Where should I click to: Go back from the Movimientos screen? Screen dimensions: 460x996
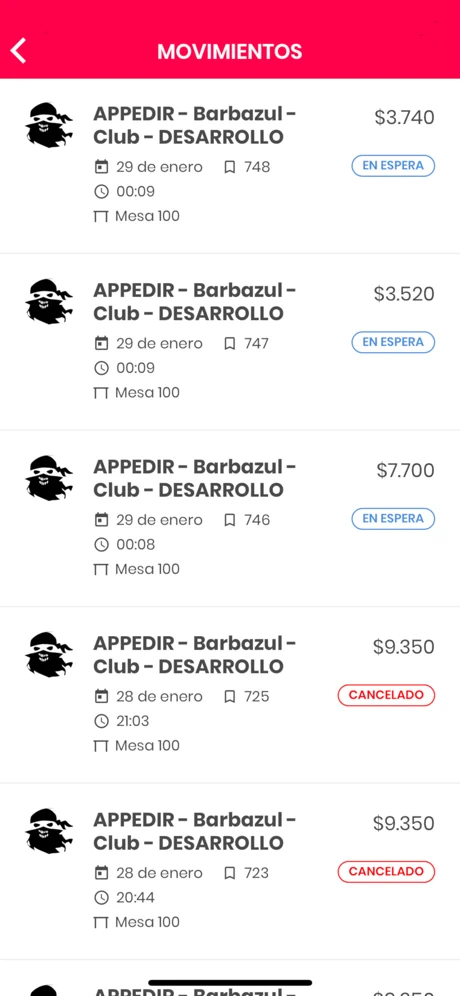[x=18, y=51]
